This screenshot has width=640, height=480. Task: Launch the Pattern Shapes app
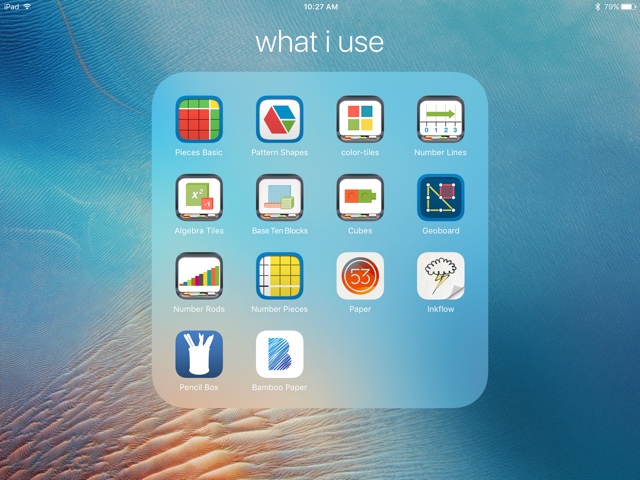pyautogui.click(x=280, y=120)
